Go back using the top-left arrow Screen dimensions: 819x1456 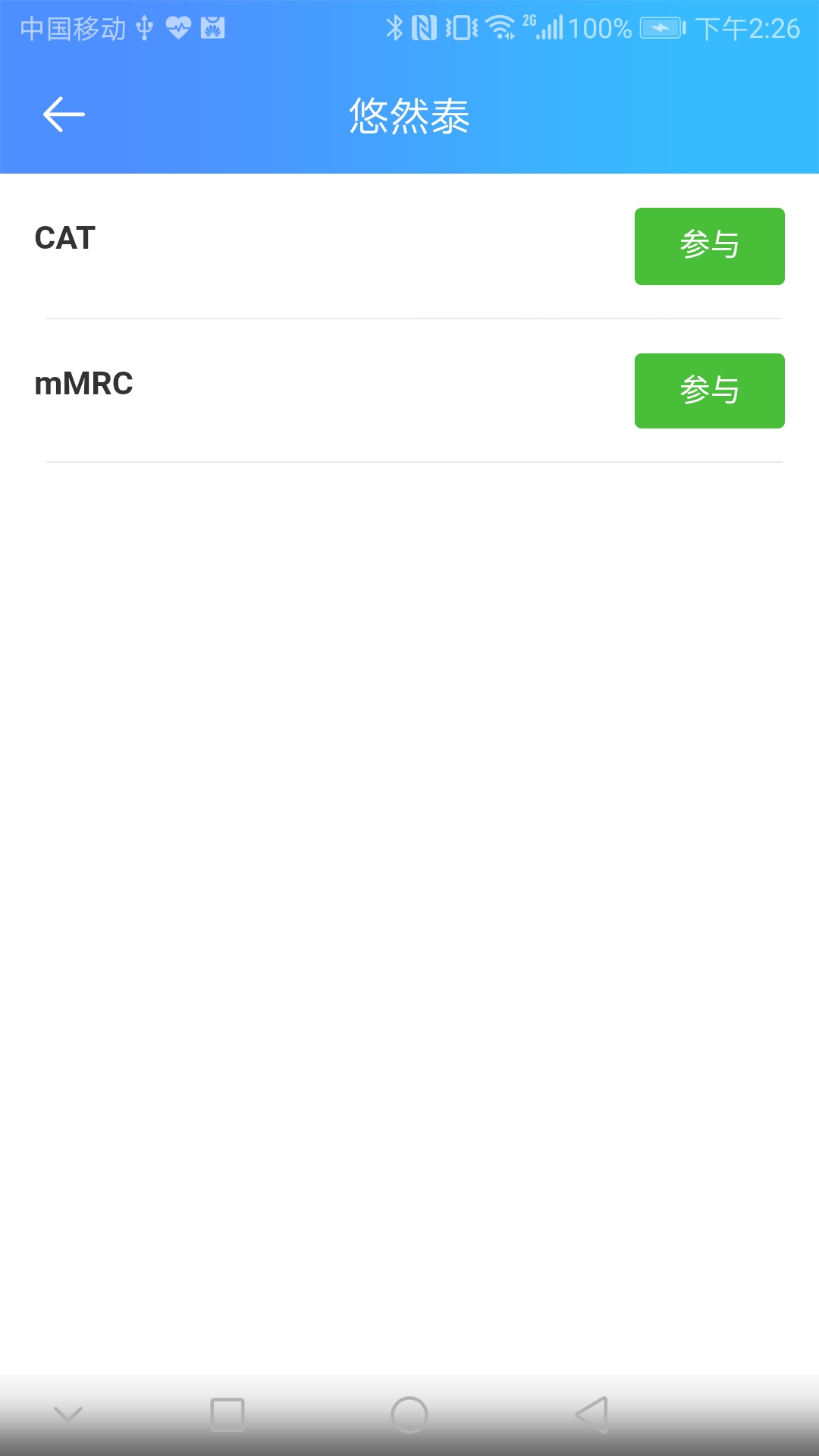coord(64,115)
